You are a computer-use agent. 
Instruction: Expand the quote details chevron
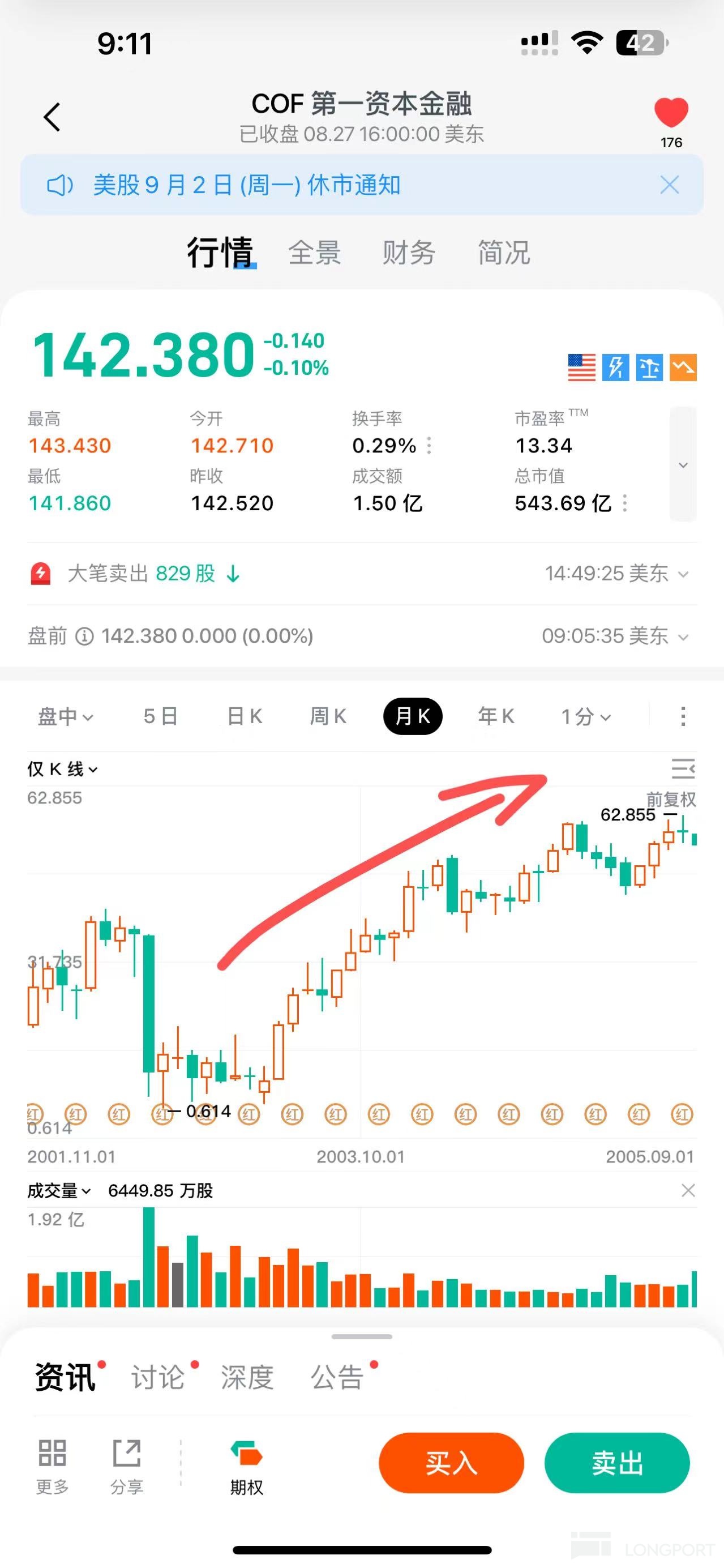click(x=683, y=465)
